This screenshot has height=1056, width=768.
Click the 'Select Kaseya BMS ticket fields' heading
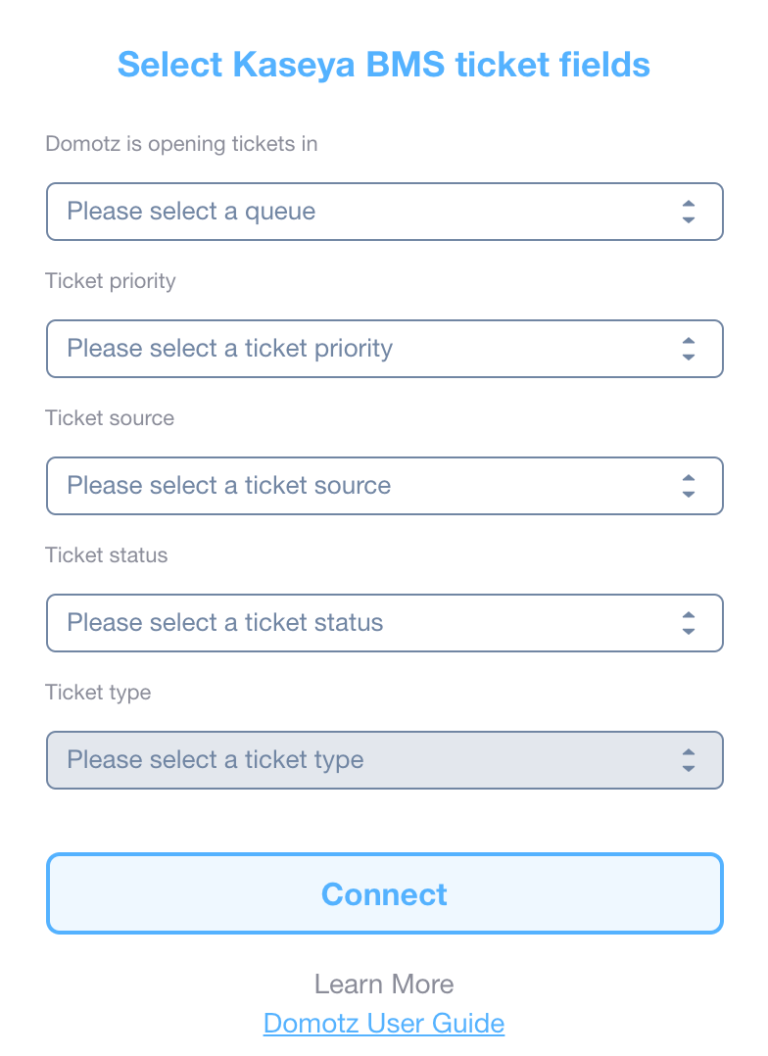click(x=384, y=64)
